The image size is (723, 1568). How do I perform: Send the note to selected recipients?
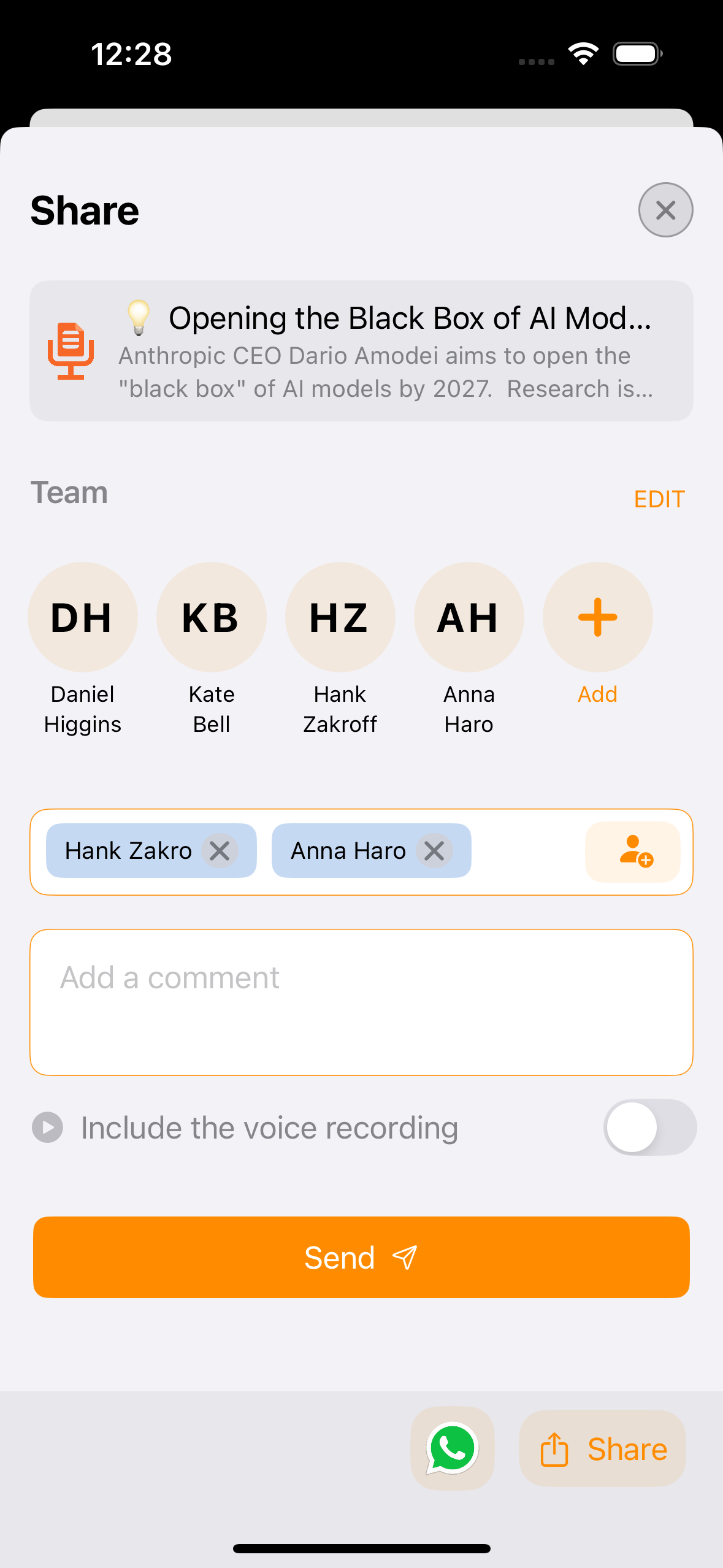(x=361, y=1258)
